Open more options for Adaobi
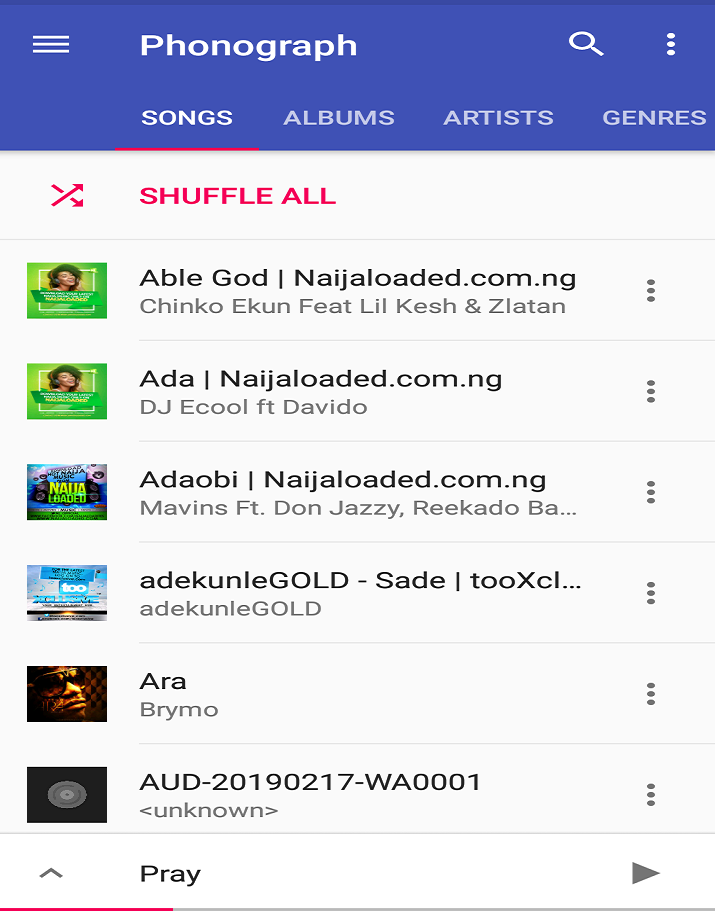This screenshot has width=715, height=911. 651,492
